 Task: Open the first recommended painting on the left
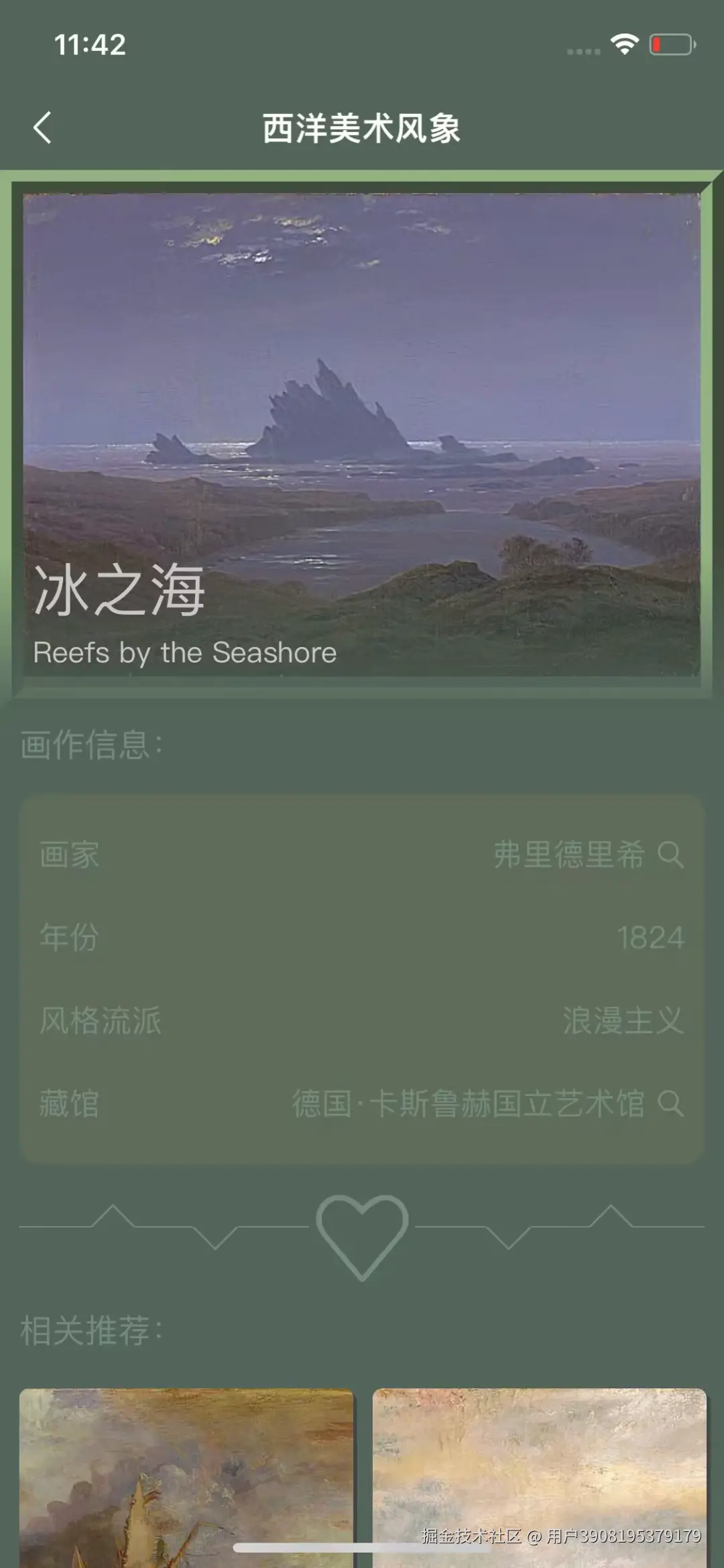[x=186, y=1475]
